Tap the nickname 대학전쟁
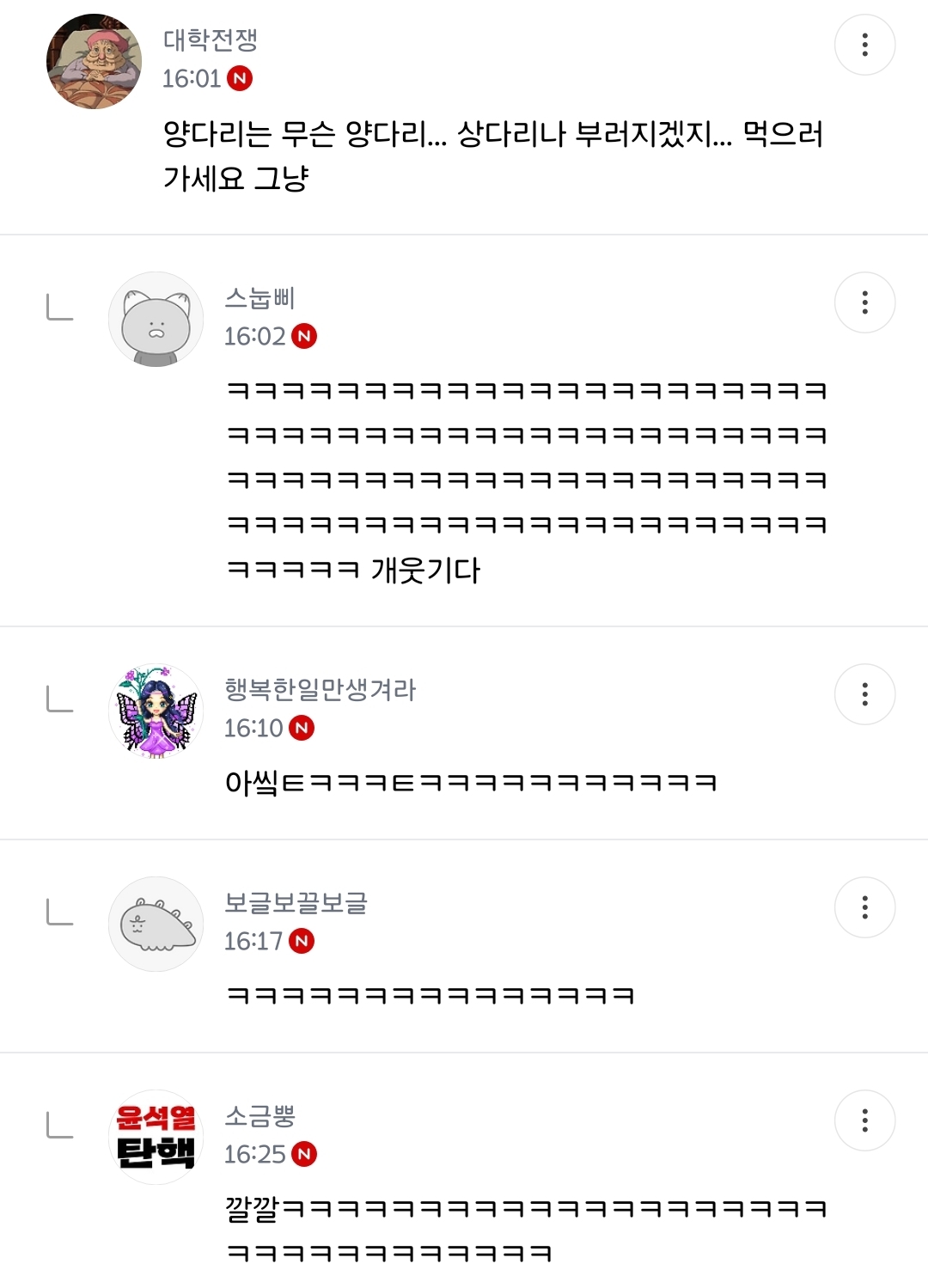 tap(211, 40)
